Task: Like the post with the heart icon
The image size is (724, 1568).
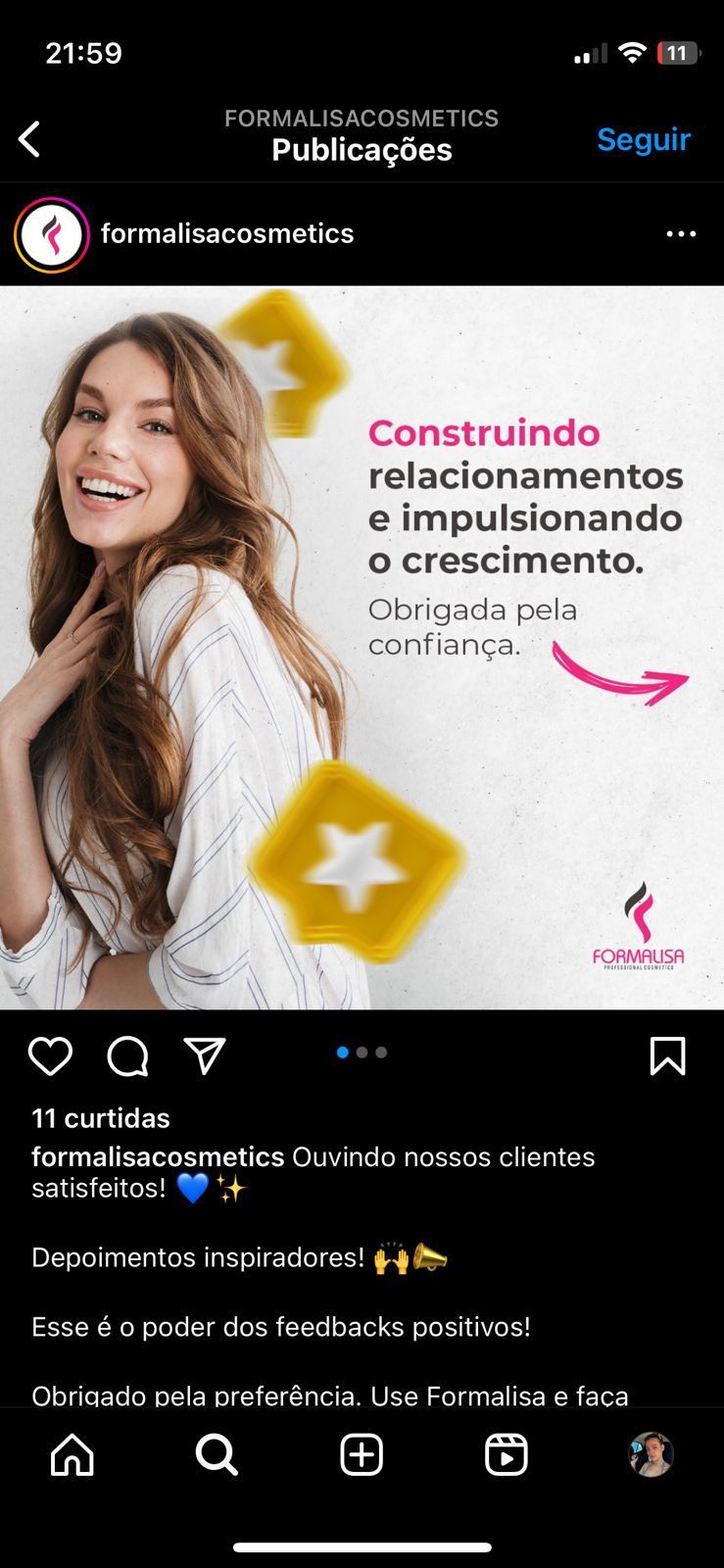Action: click(50, 1056)
